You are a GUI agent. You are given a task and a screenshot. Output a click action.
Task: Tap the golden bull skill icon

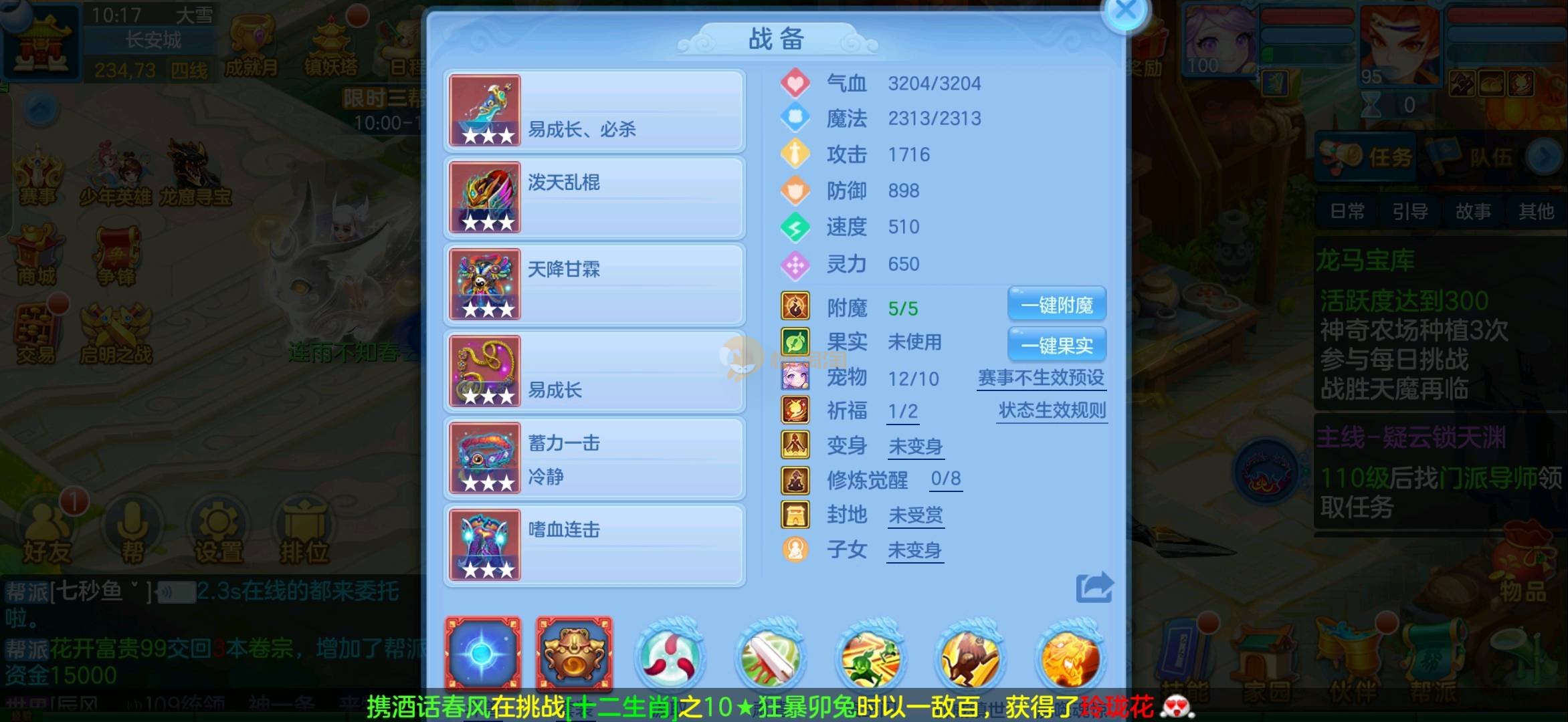970,656
